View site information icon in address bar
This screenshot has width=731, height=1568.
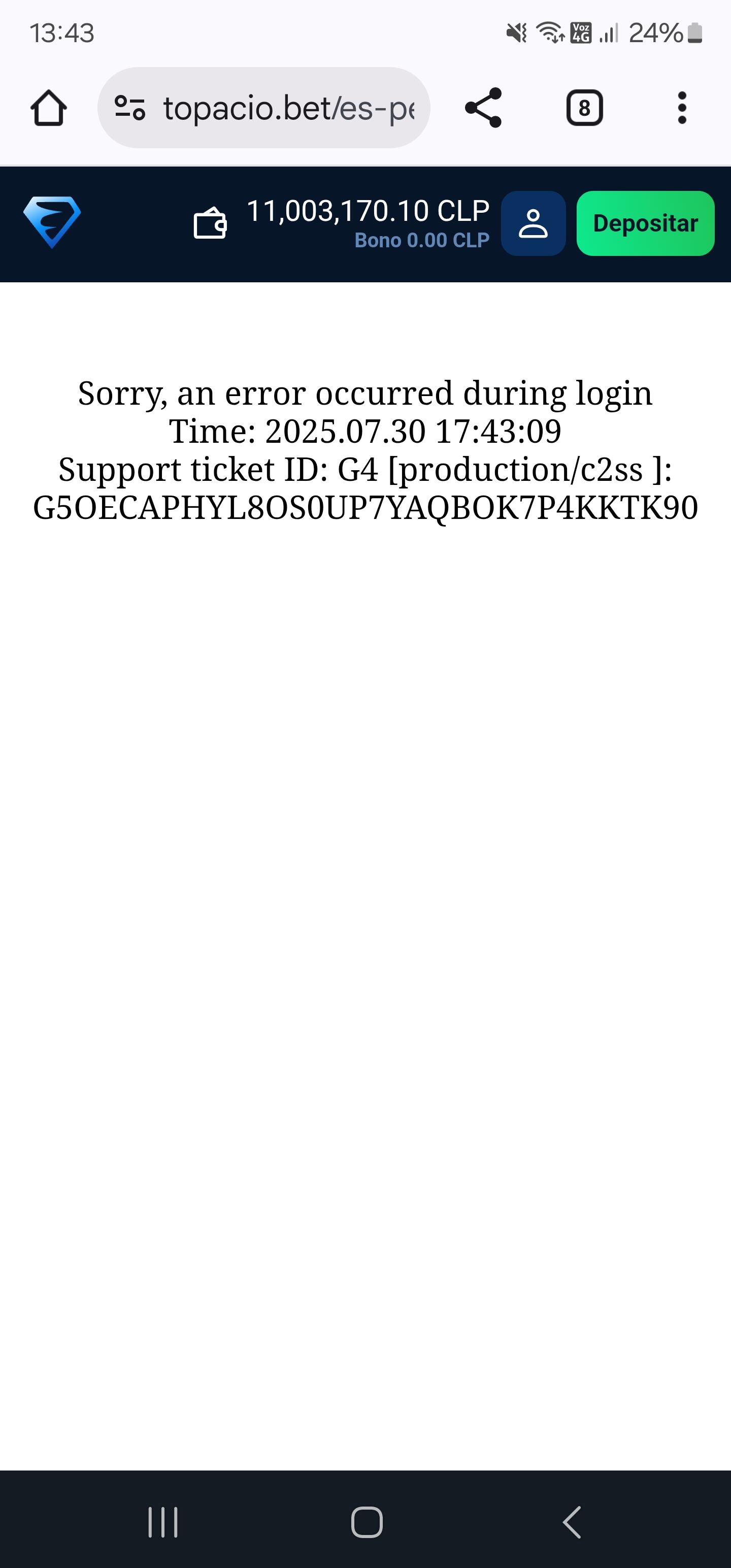[129, 108]
